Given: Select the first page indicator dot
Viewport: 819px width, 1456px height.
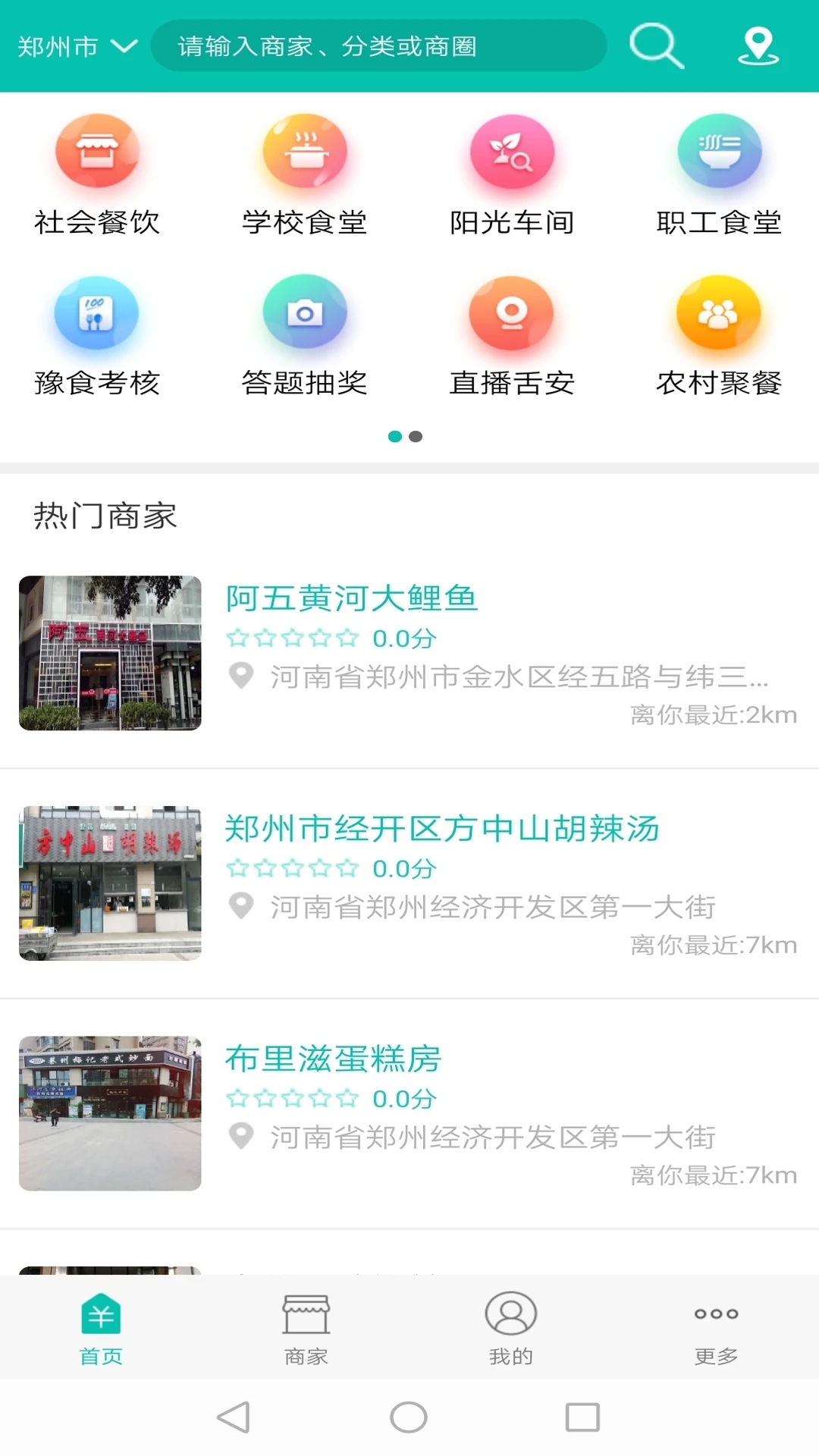Looking at the screenshot, I should 395,436.
